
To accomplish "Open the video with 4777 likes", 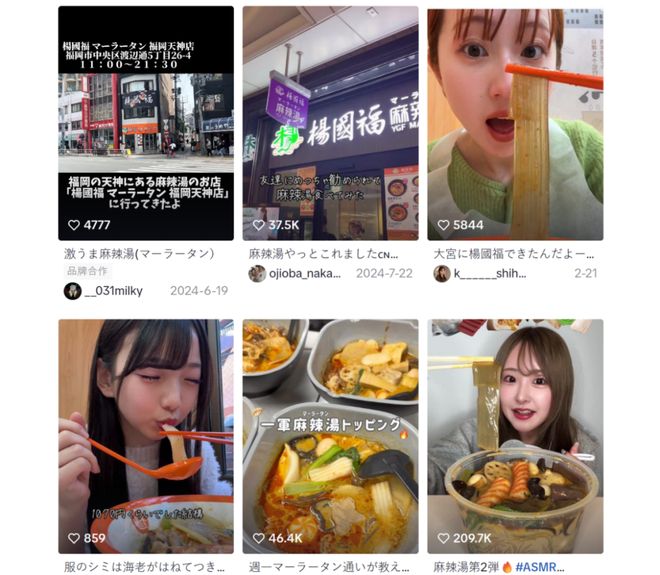I will [x=146, y=123].
